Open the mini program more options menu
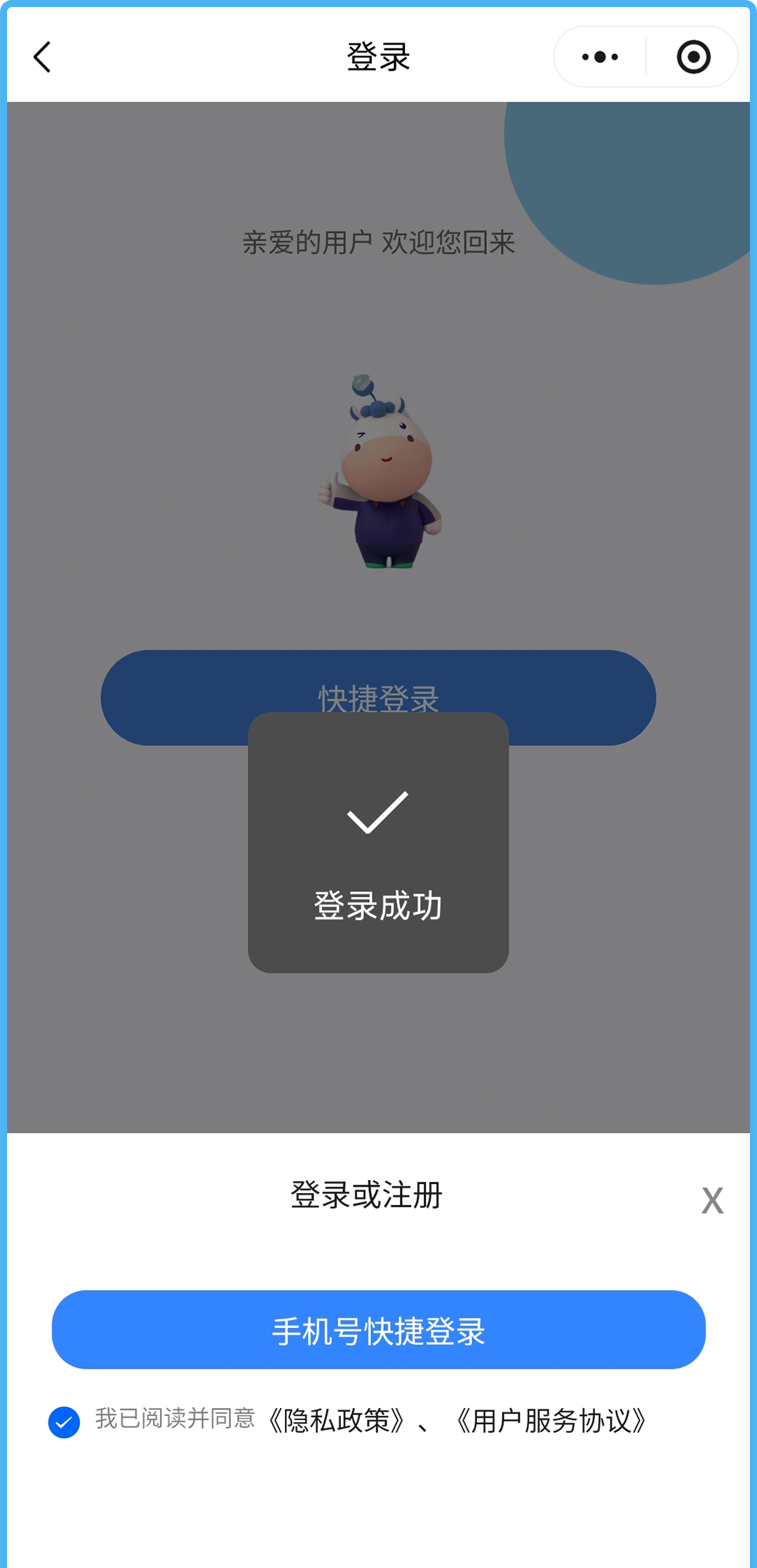This screenshot has height=1568, width=757. (x=600, y=57)
